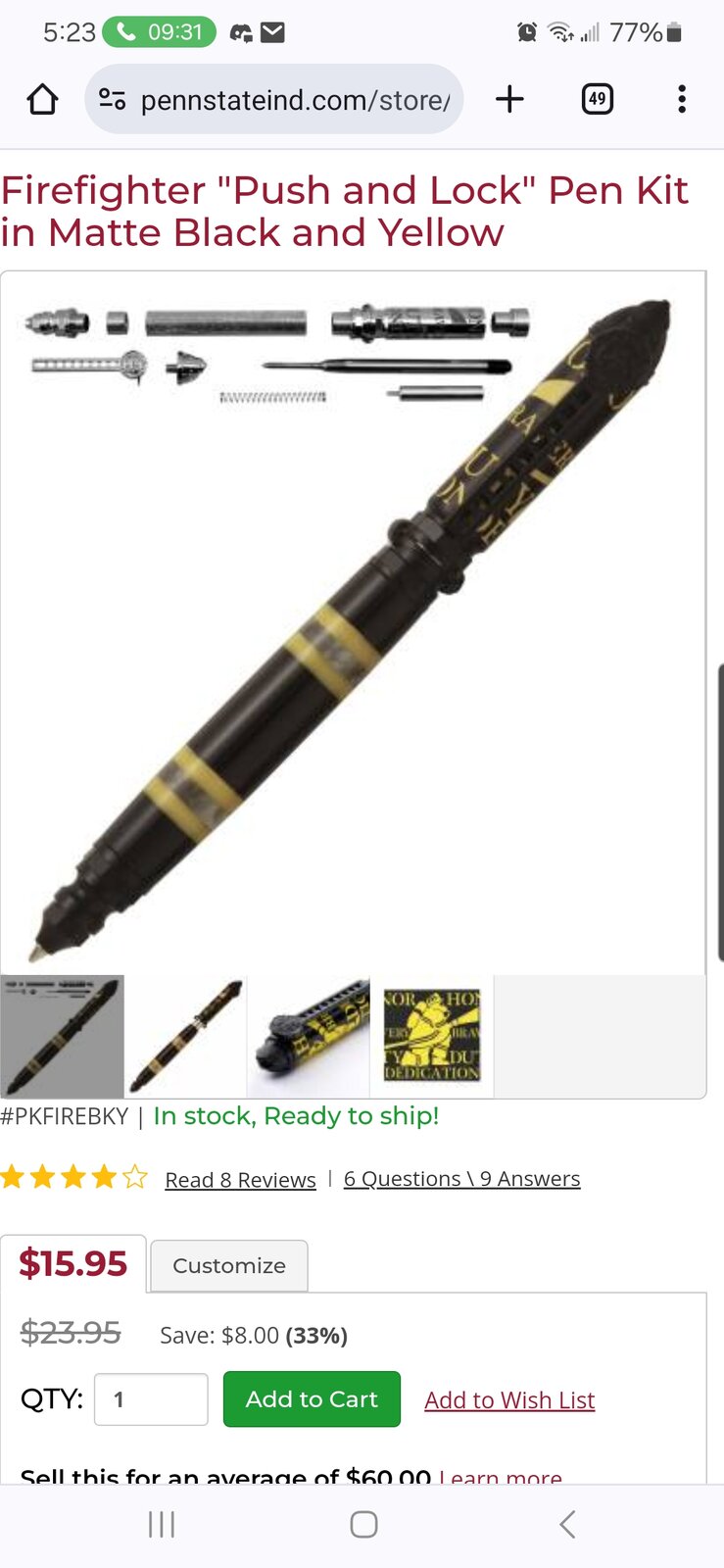
Task: Select the second thumbnail of the full pen
Action: point(186,1036)
